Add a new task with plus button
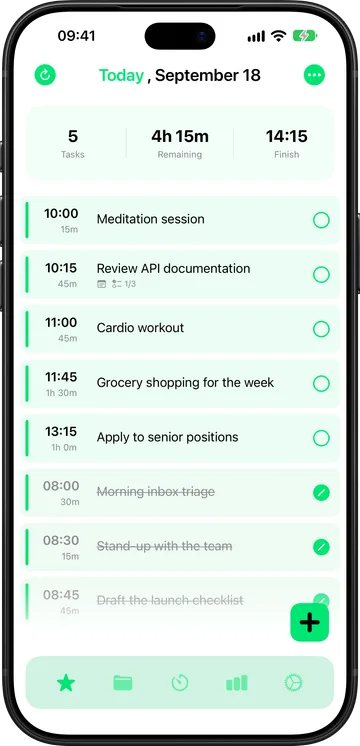The image size is (360, 746). [310, 622]
